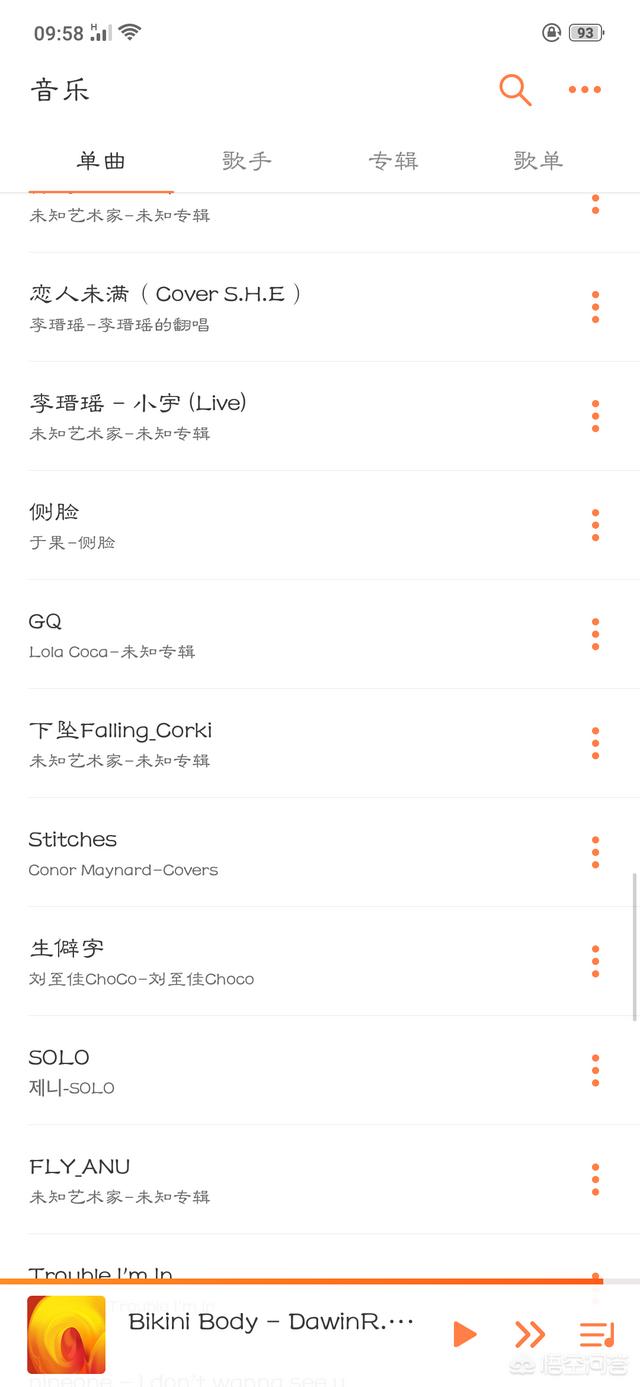Image resolution: width=640 pixels, height=1387 pixels.
Task: Open the music search icon
Action: click(x=515, y=90)
